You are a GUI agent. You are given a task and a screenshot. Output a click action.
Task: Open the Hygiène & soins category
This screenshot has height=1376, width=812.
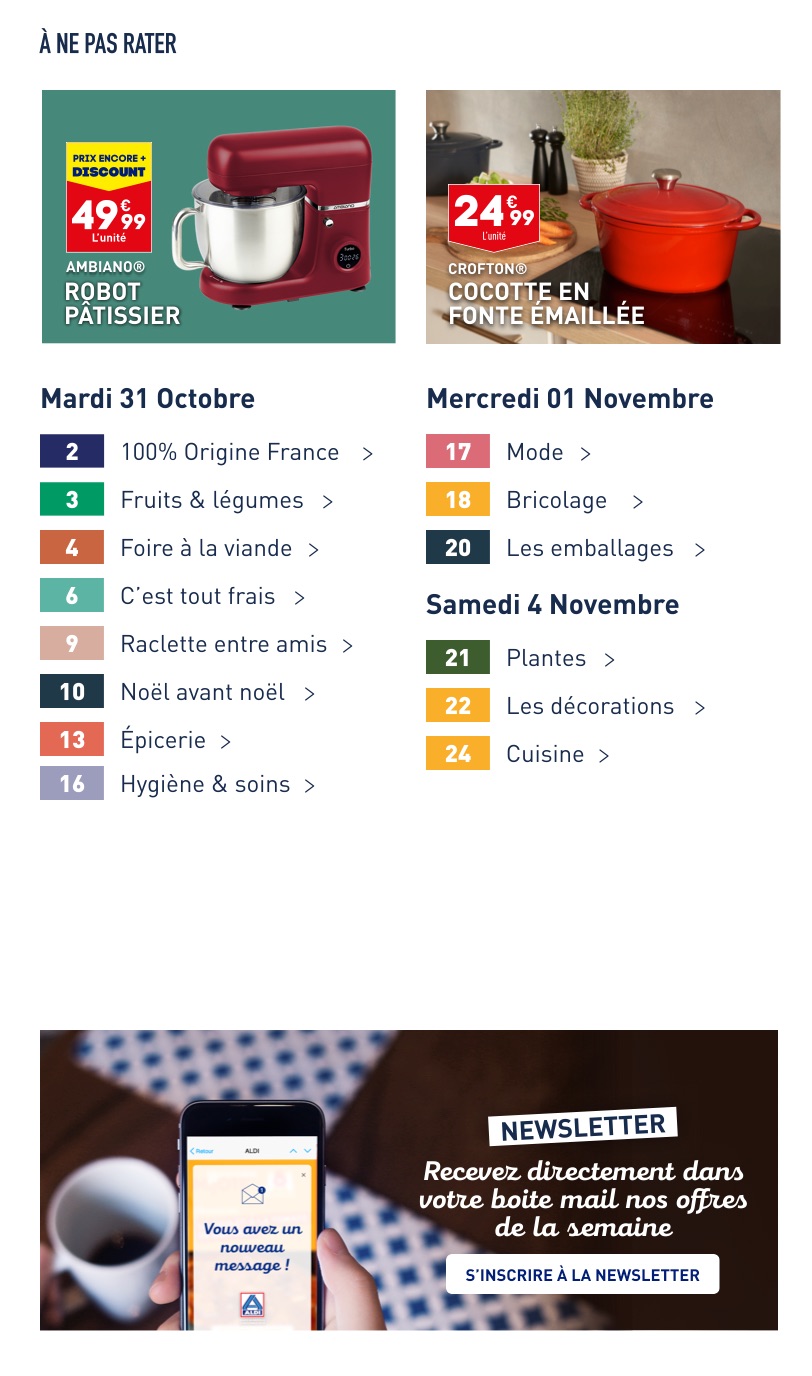[x=205, y=784]
